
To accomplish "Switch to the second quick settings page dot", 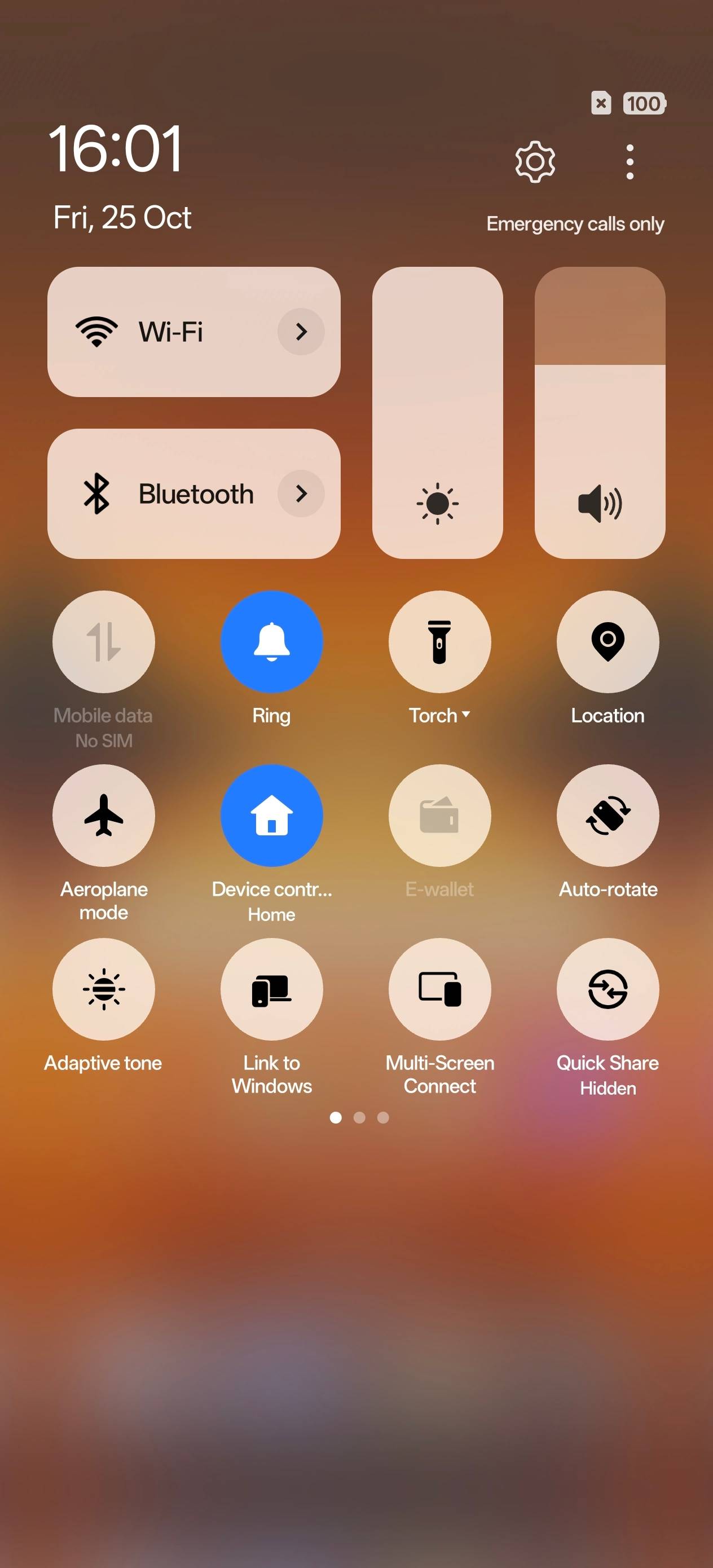I will pyautogui.click(x=359, y=1117).
